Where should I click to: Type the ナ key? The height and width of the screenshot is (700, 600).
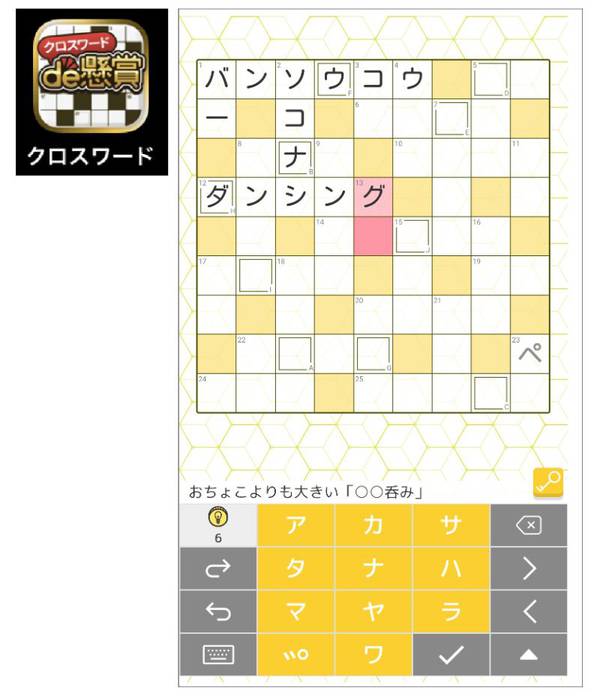(x=373, y=568)
